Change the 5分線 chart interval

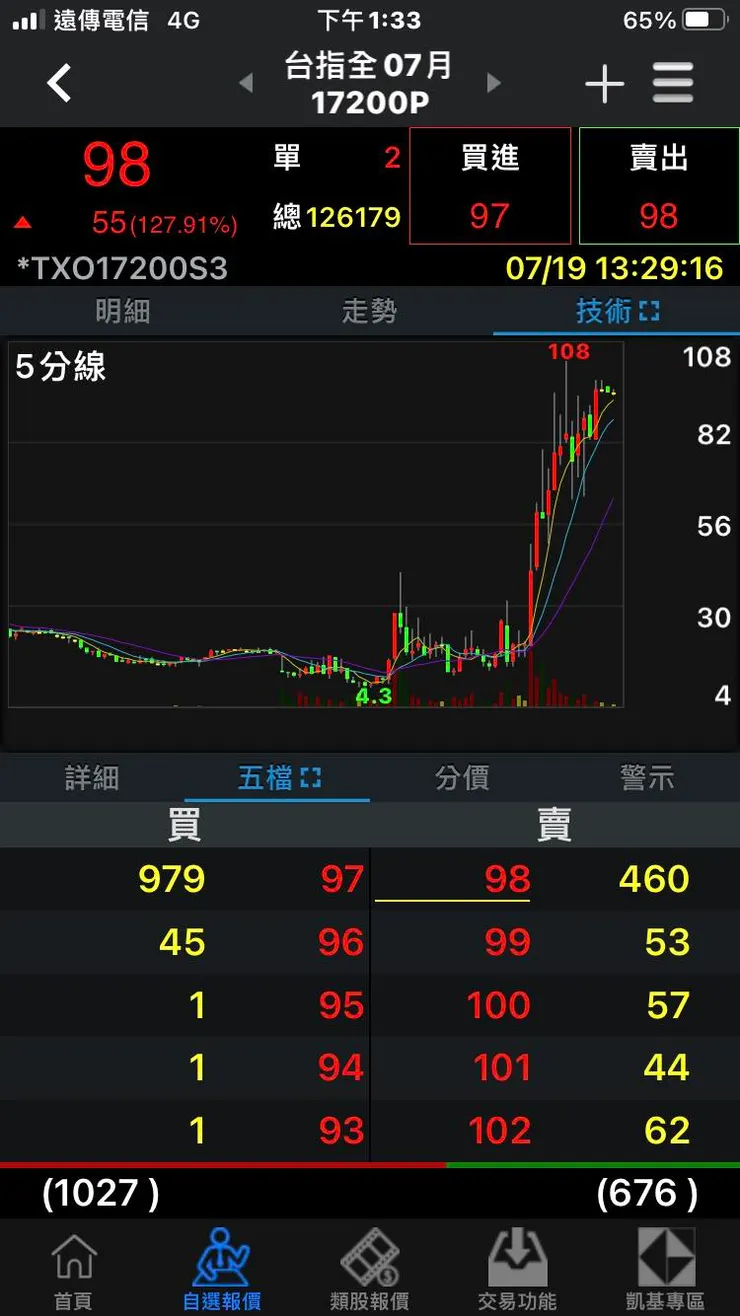pyautogui.click(x=61, y=367)
